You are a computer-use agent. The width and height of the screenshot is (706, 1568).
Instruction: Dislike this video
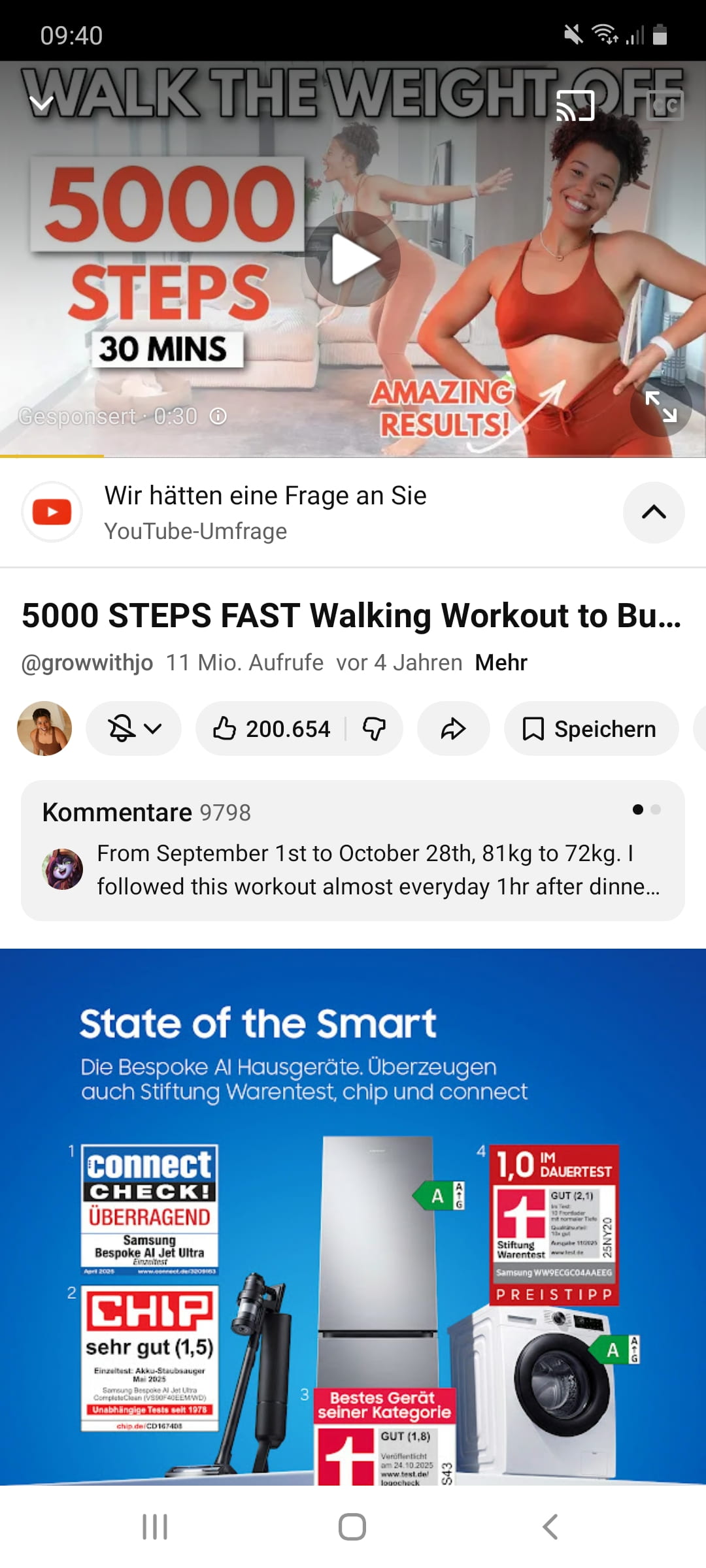[375, 728]
